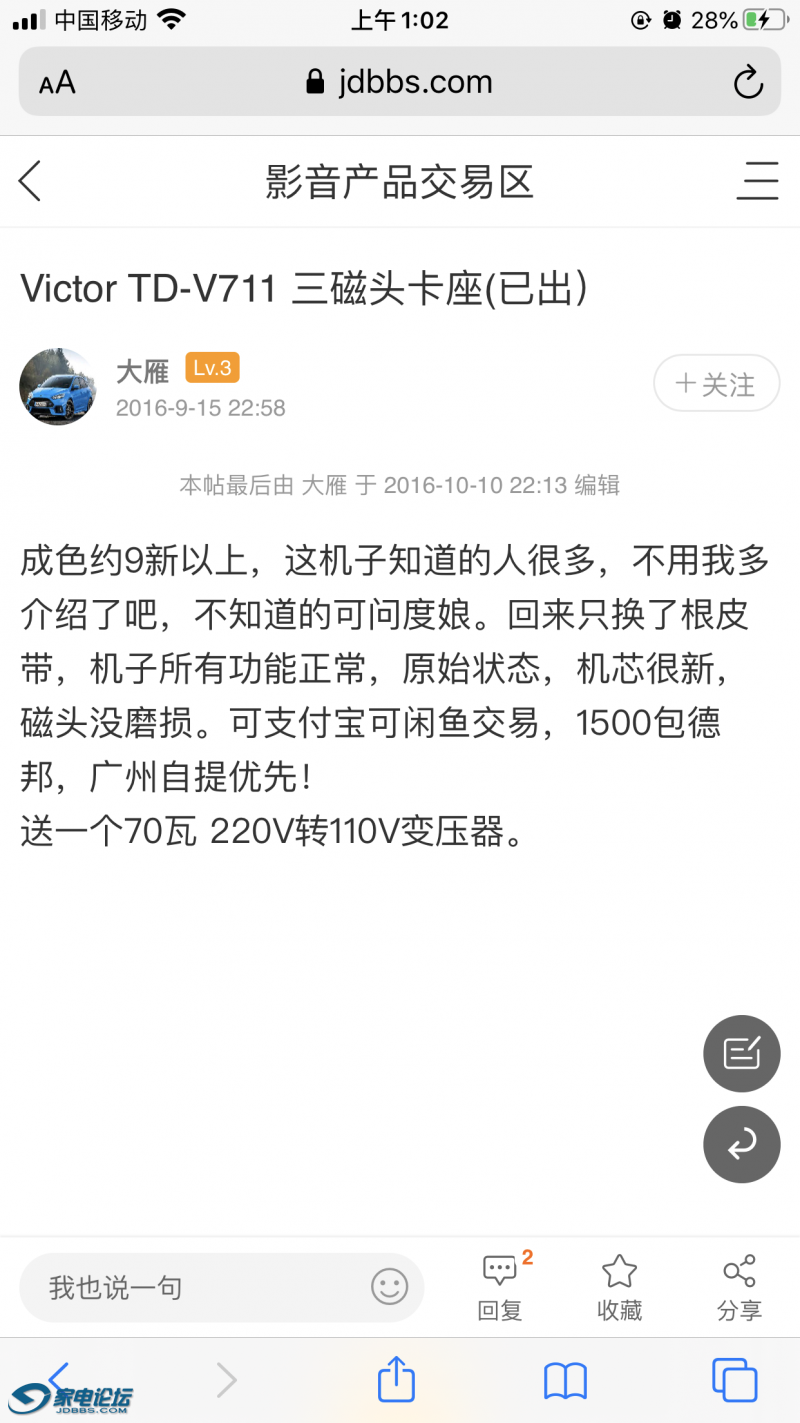Tap the back chevron to leave the thread
This screenshot has width=800, height=1423.
(x=30, y=182)
